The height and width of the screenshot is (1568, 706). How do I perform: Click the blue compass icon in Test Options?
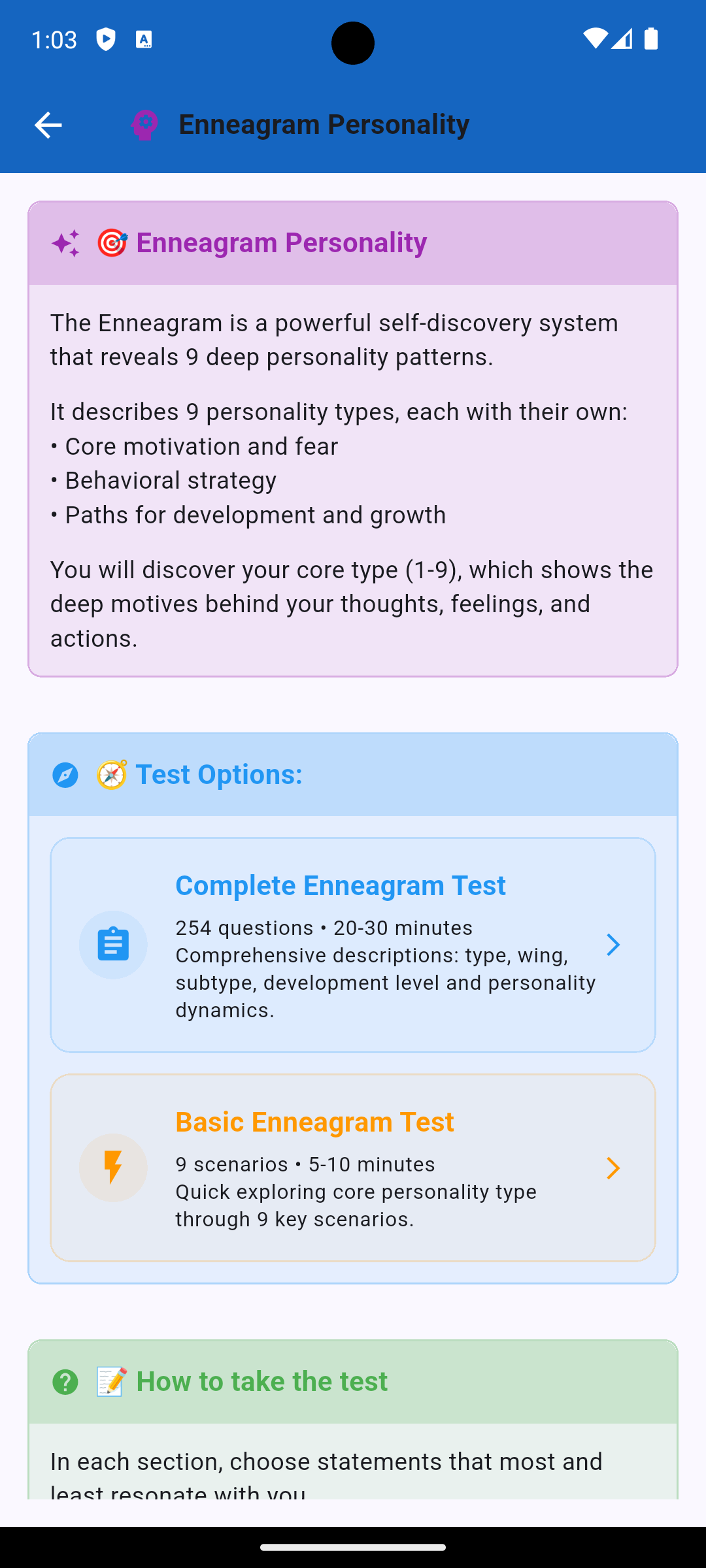(65, 774)
